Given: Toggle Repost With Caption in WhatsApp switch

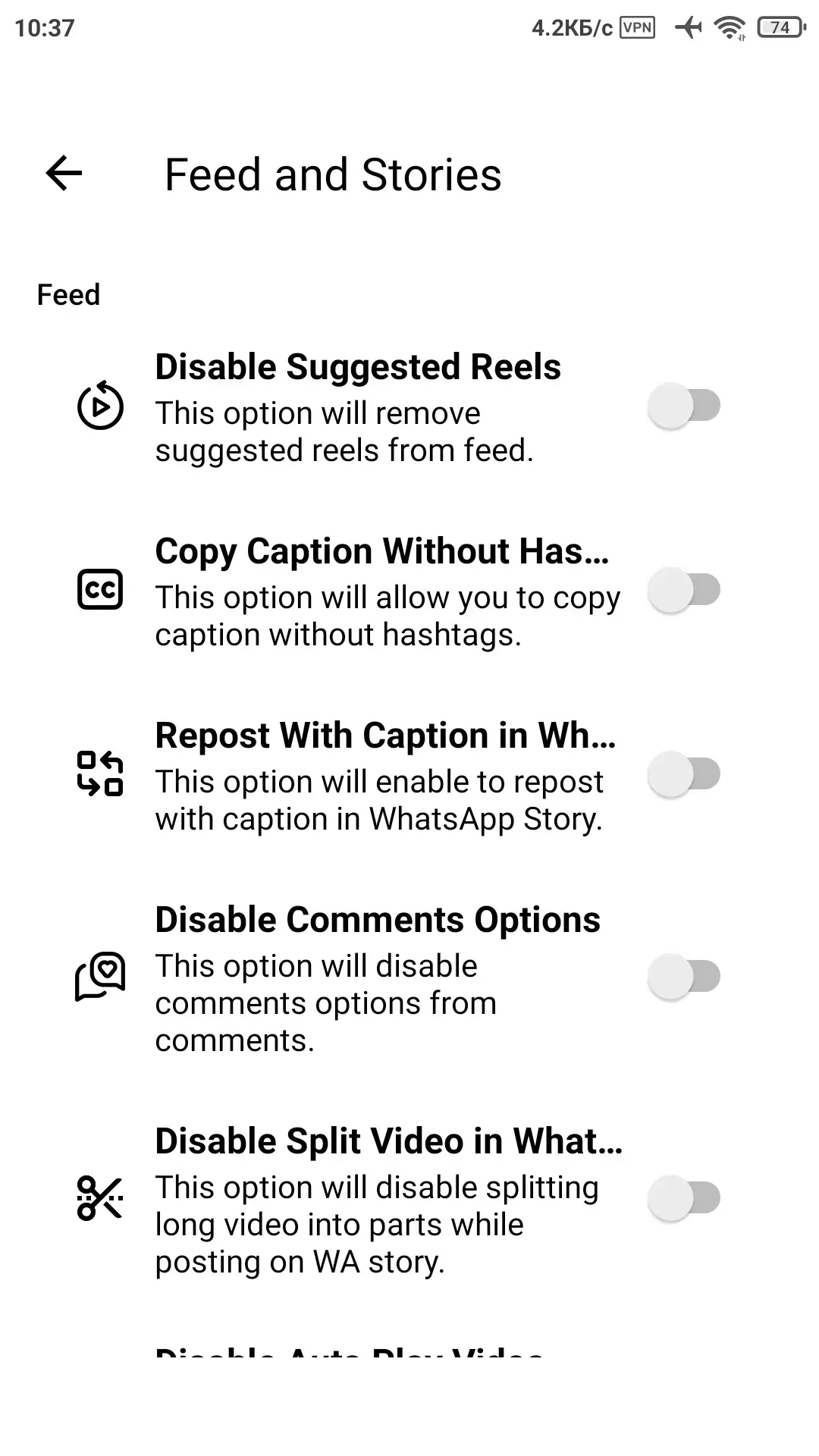Looking at the screenshot, I should [684, 775].
